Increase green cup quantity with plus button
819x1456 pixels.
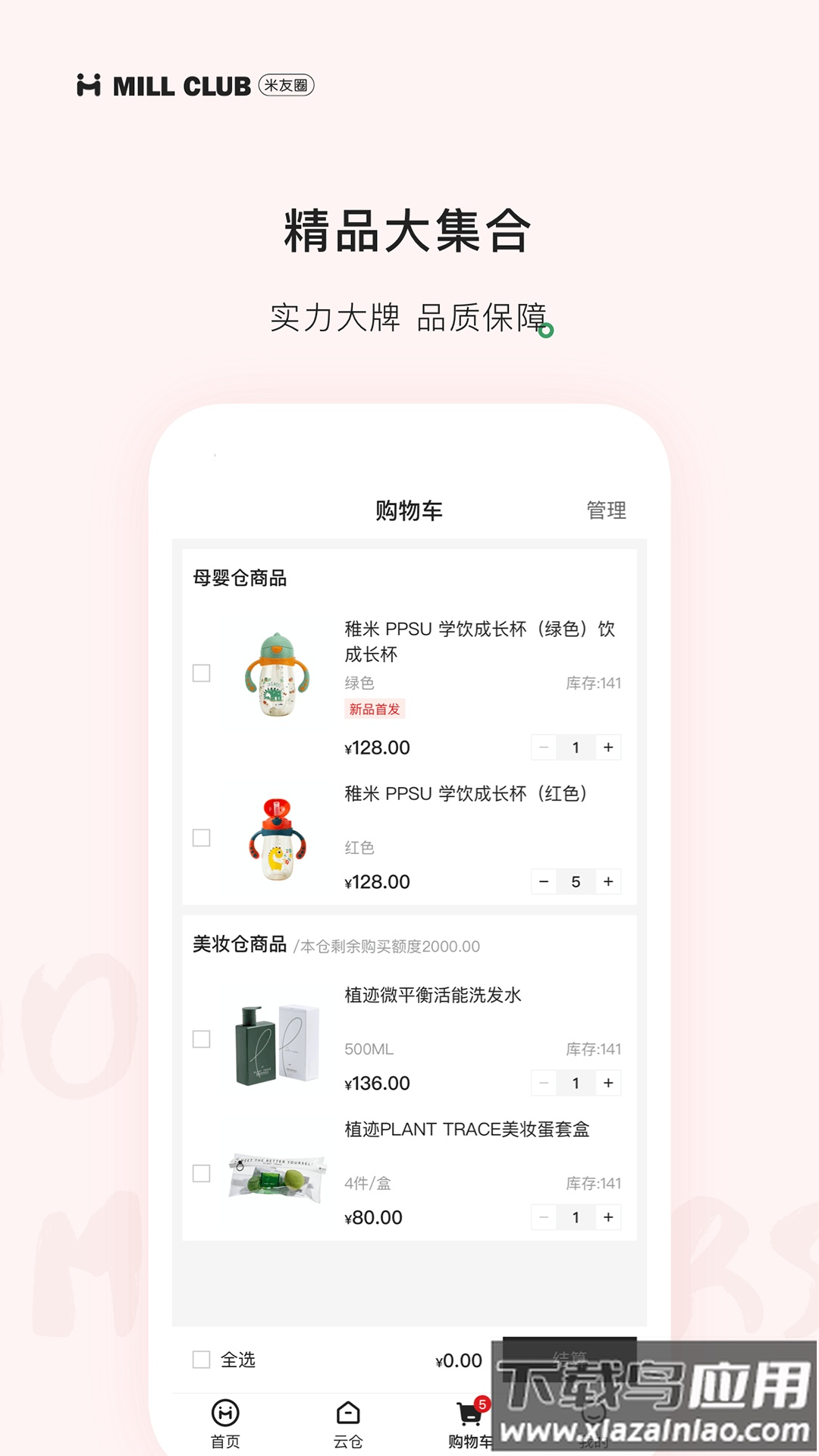(x=607, y=748)
